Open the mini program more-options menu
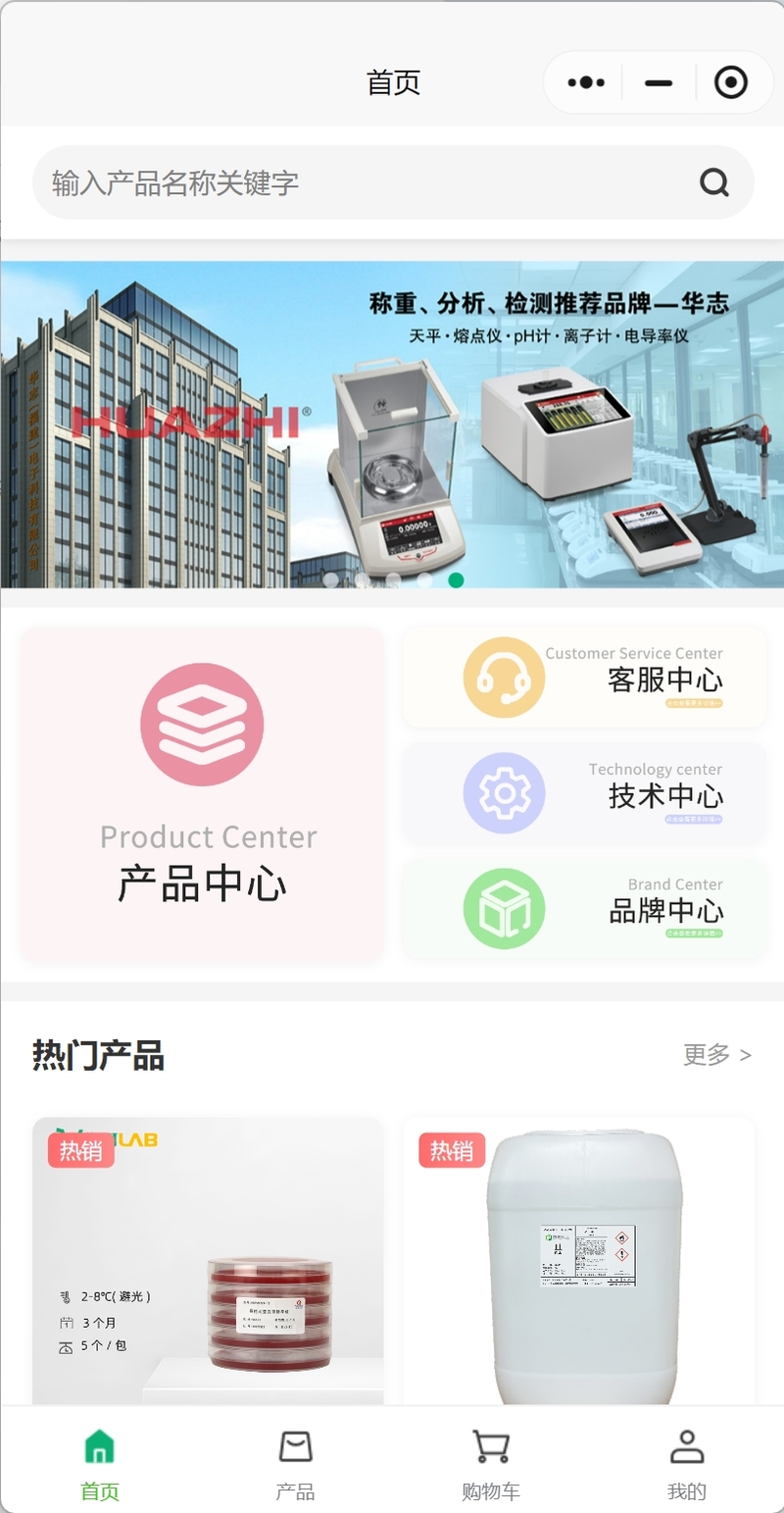The width and height of the screenshot is (784, 1513). click(x=586, y=82)
